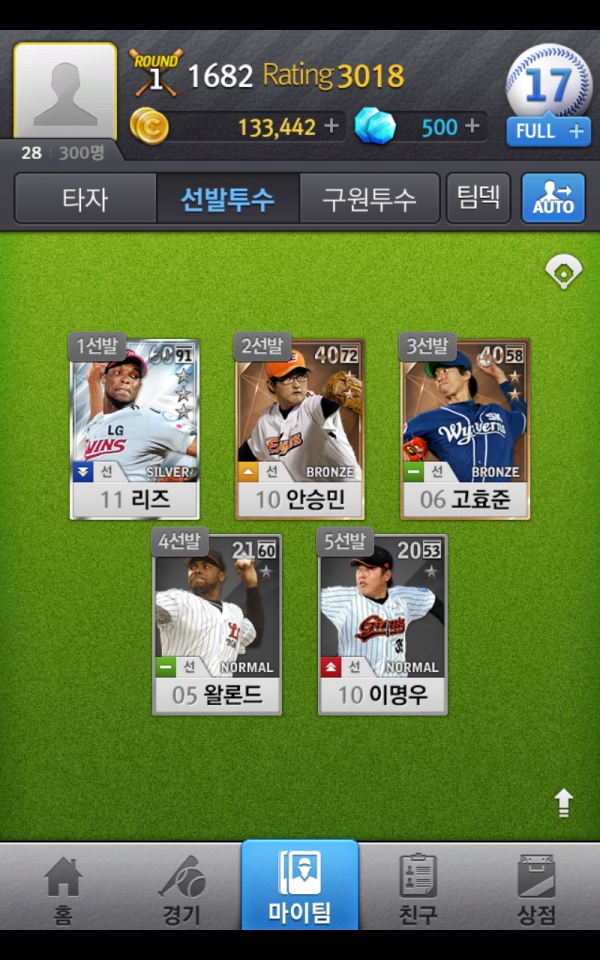Screen dimensions: 600x960
Task: Tap the FULL baseball refill button
Action: pyautogui.click(x=548, y=131)
